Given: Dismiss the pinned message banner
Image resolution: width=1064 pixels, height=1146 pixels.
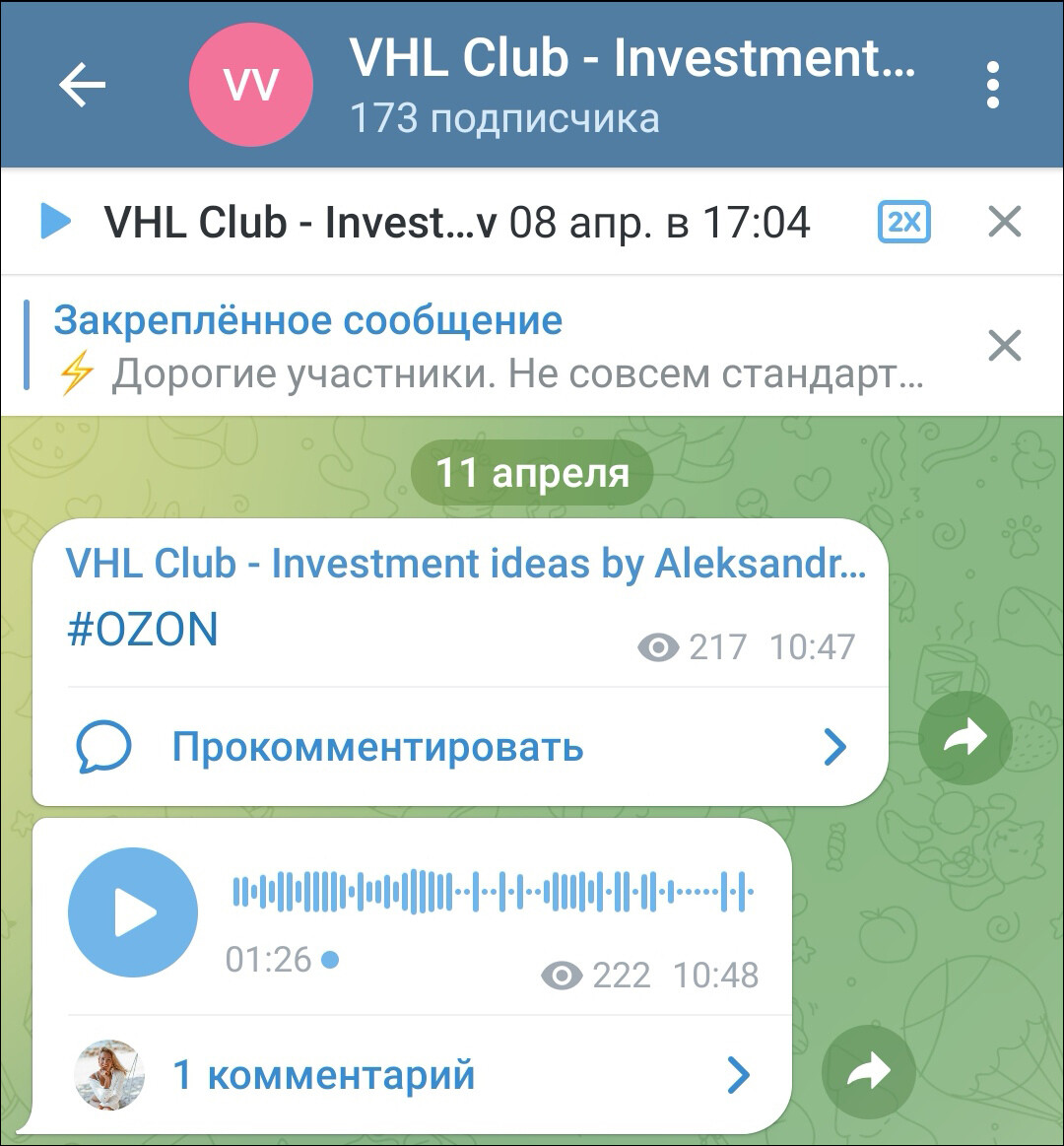Looking at the screenshot, I should click(x=1004, y=347).
